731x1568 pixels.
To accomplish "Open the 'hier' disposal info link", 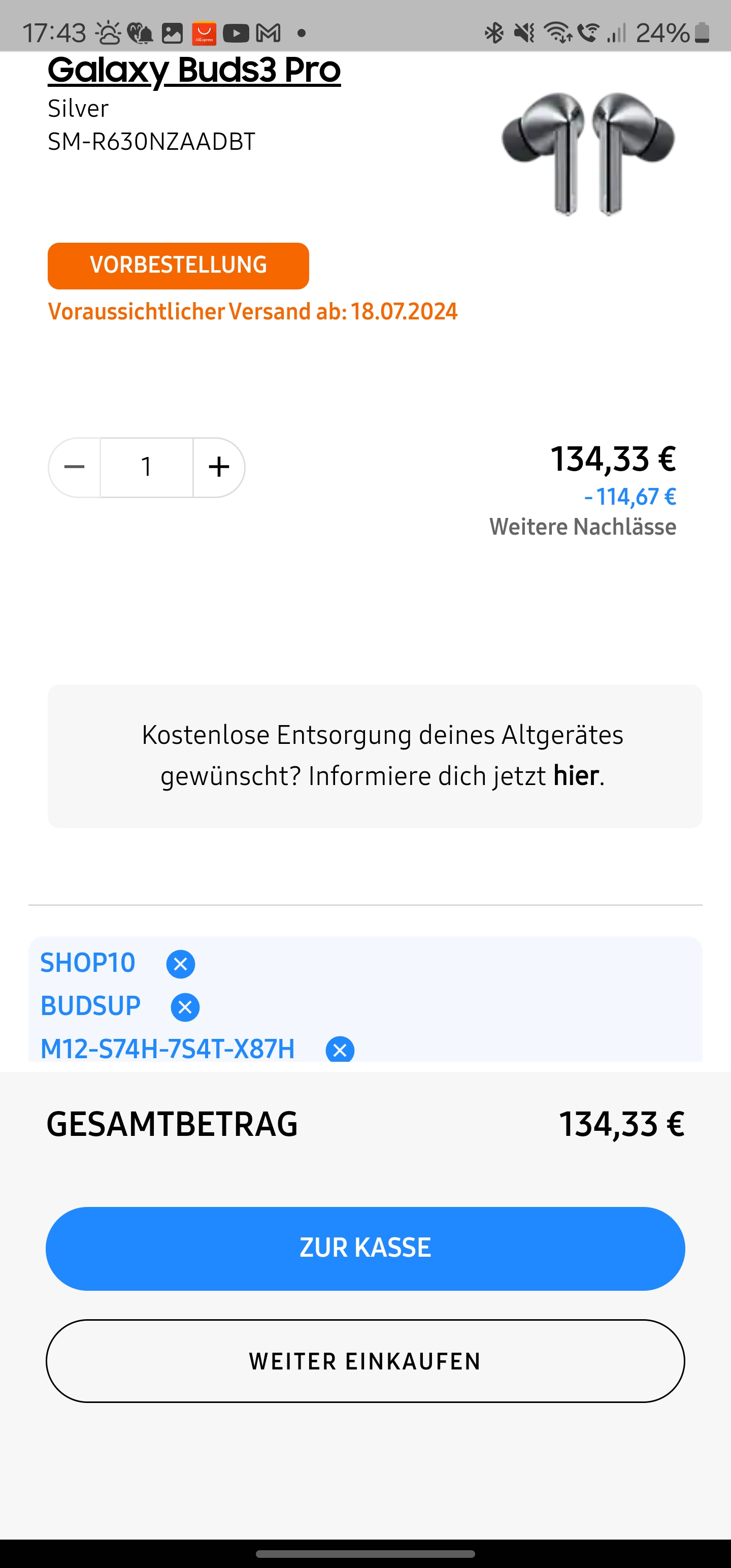I will coord(576,776).
